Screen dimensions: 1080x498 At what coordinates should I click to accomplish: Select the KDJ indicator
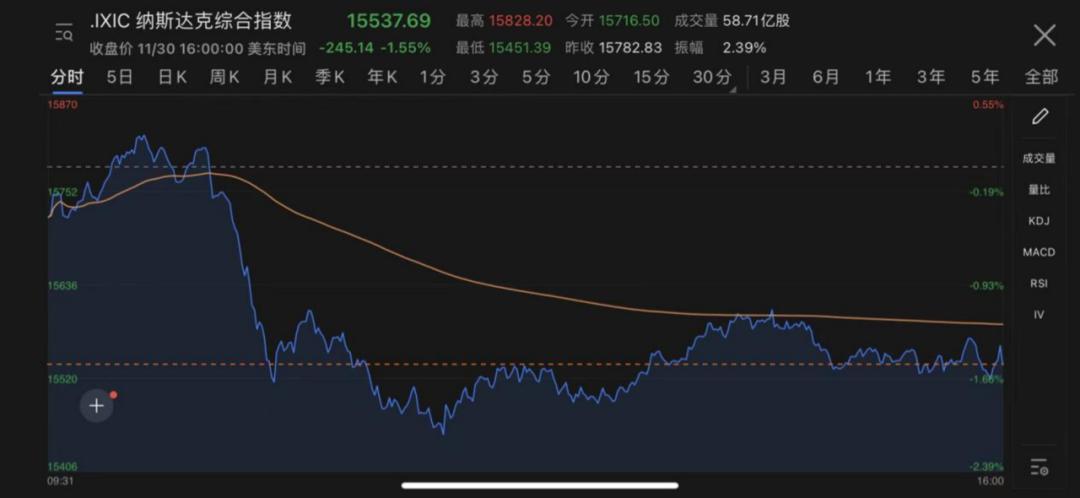(x=1039, y=221)
